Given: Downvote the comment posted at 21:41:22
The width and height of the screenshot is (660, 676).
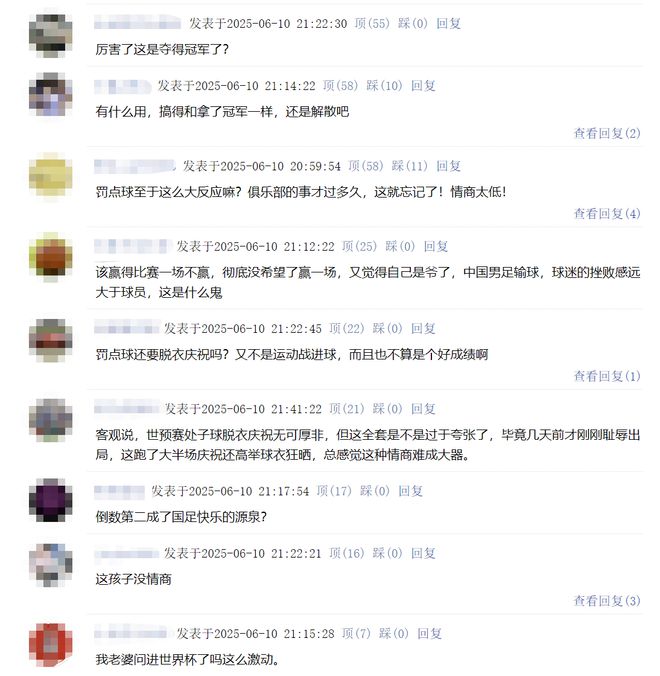Looking at the screenshot, I should coord(391,409).
